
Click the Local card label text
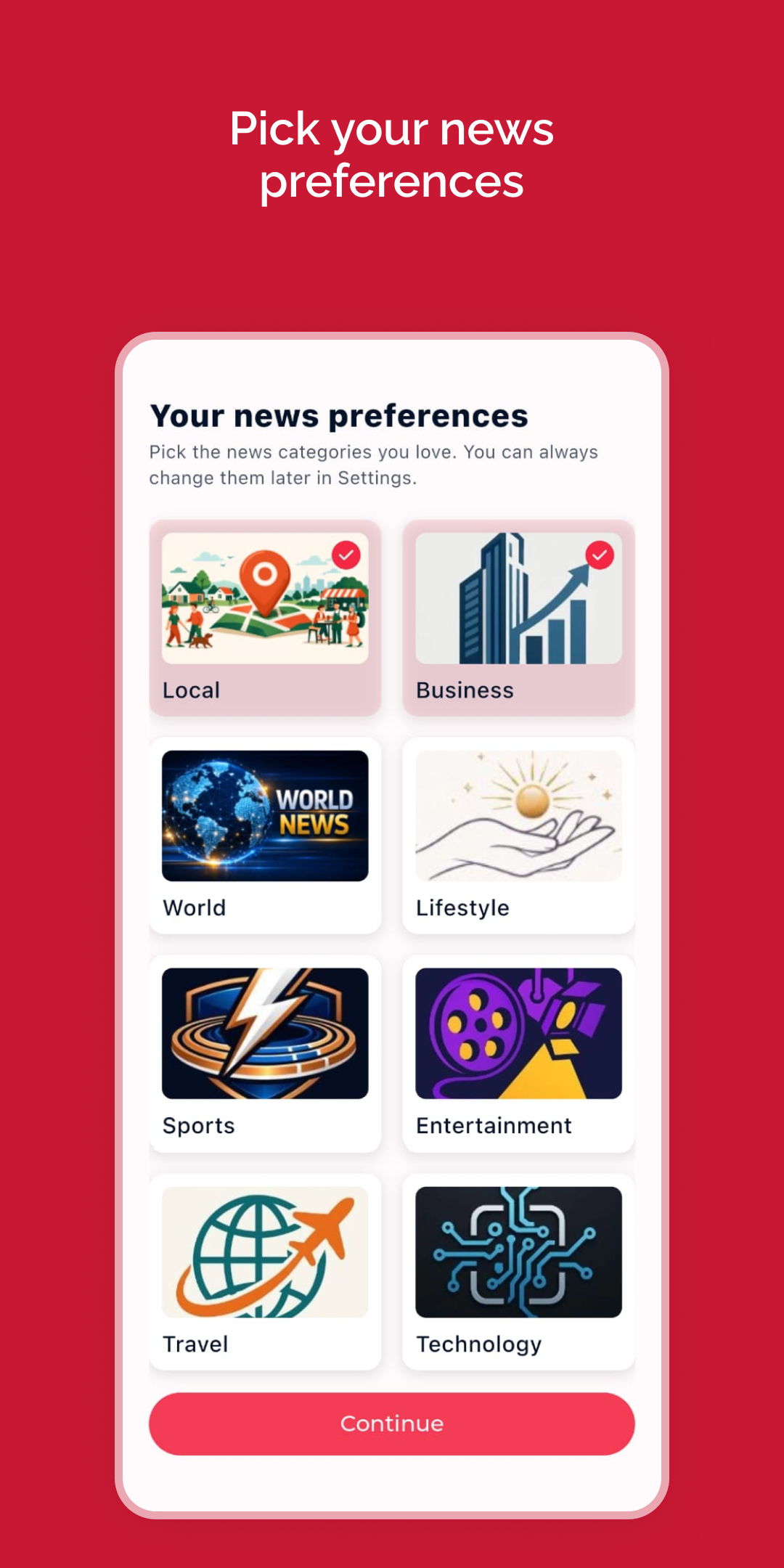point(191,690)
